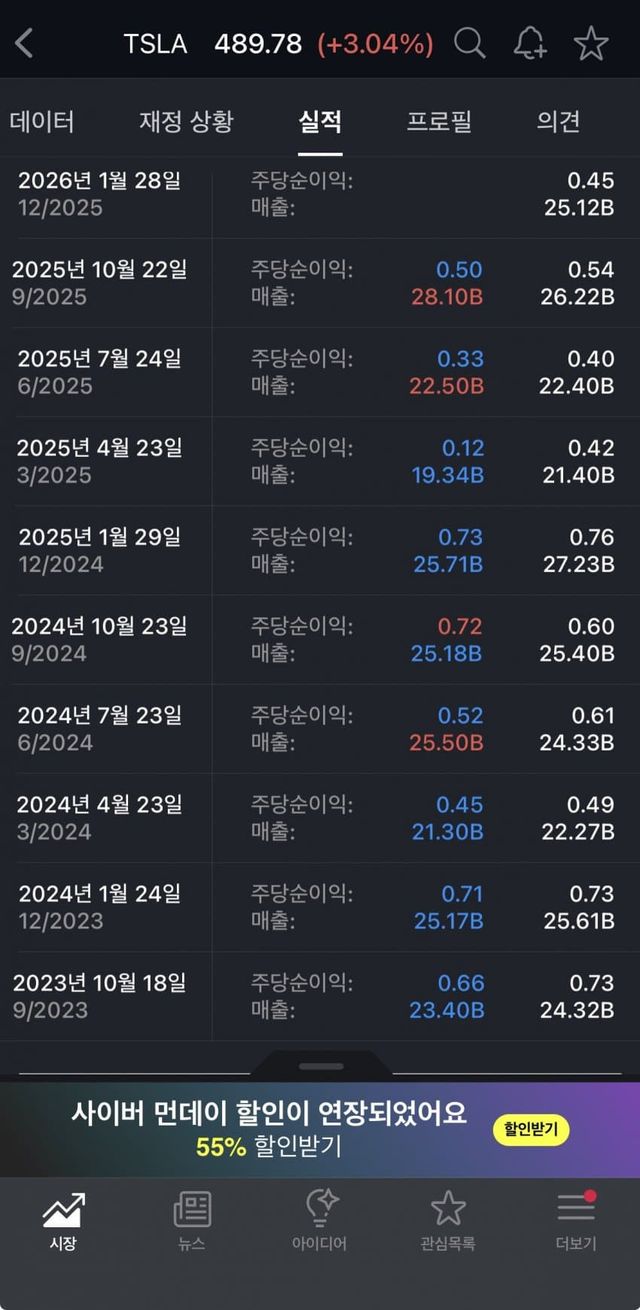Open the 뉴스 bottom tab
The image size is (640, 1310).
pos(191,1222)
